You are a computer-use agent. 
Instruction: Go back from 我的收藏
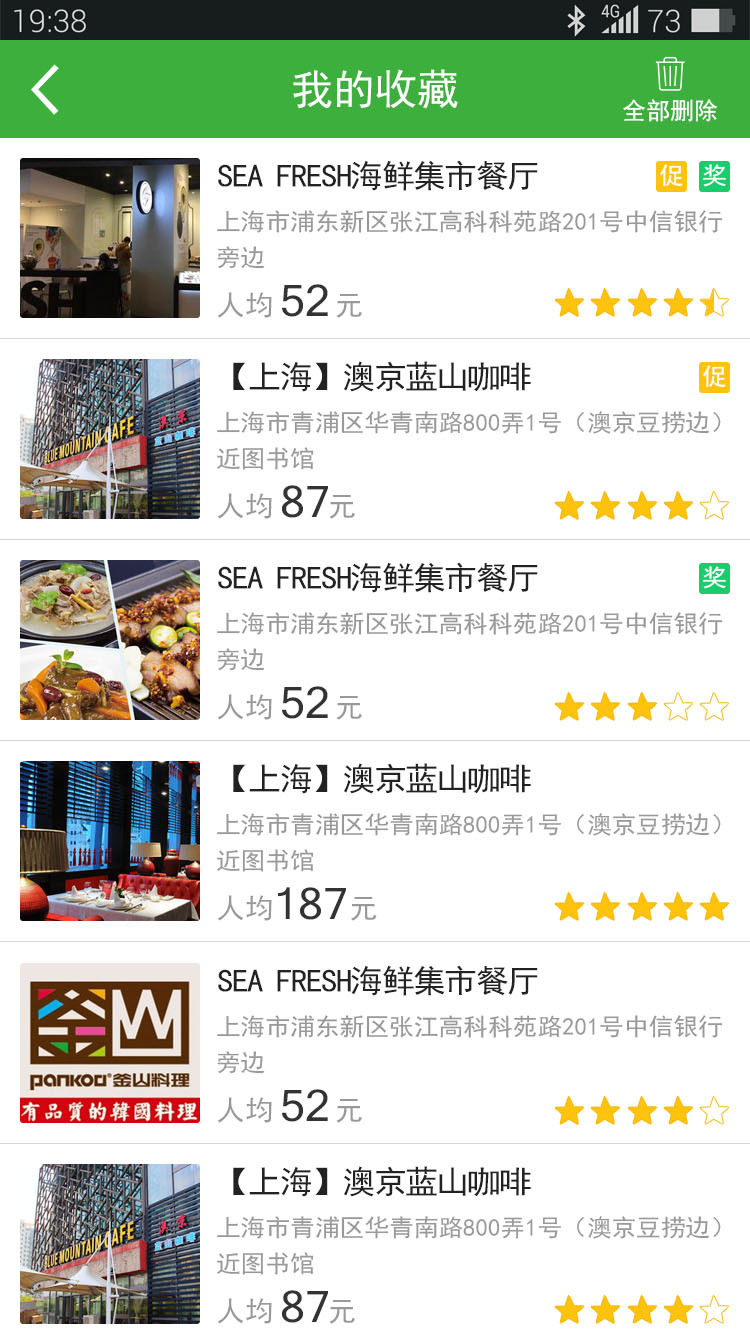[x=46, y=90]
